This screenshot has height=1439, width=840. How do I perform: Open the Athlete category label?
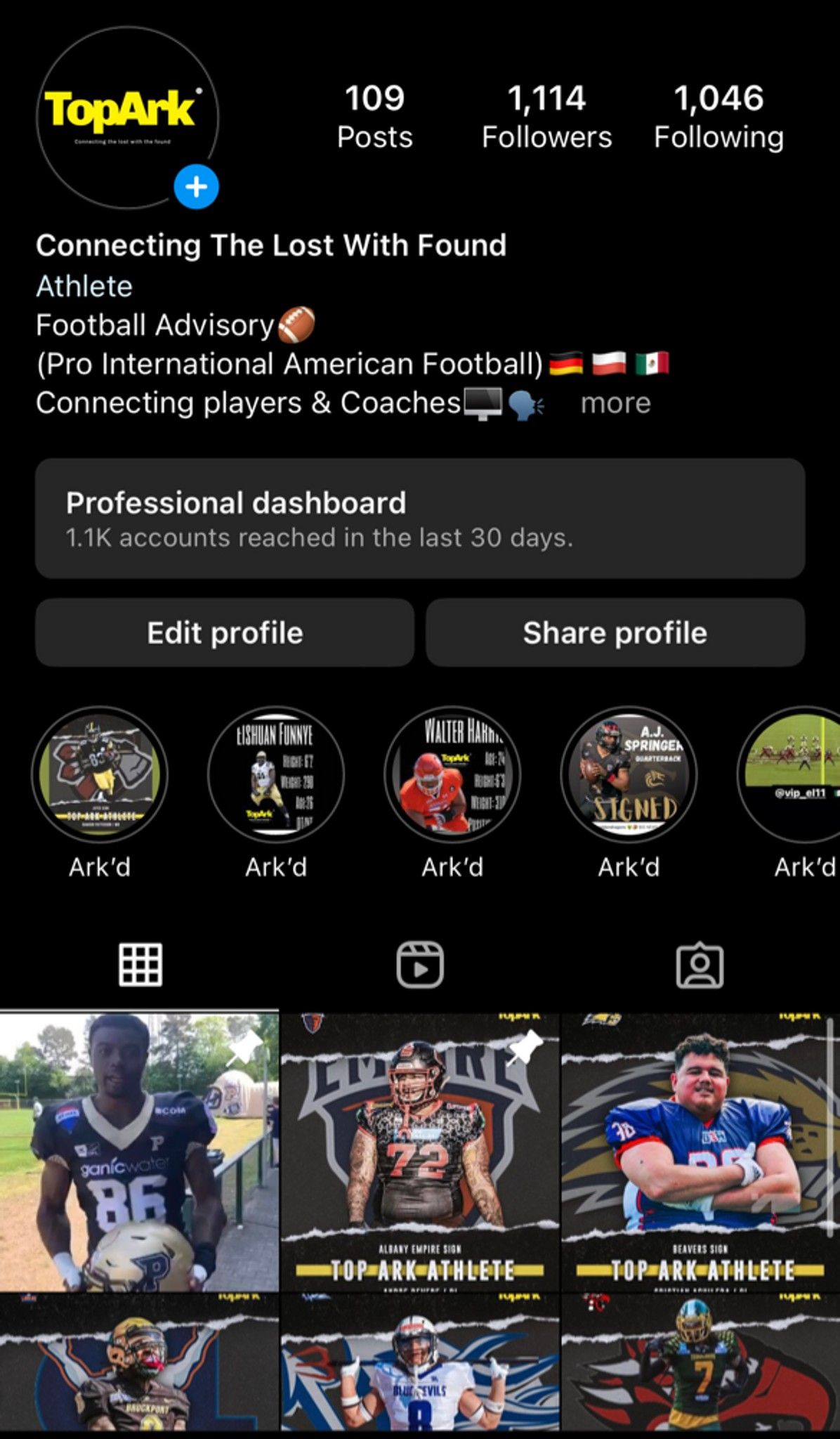pos(84,286)
